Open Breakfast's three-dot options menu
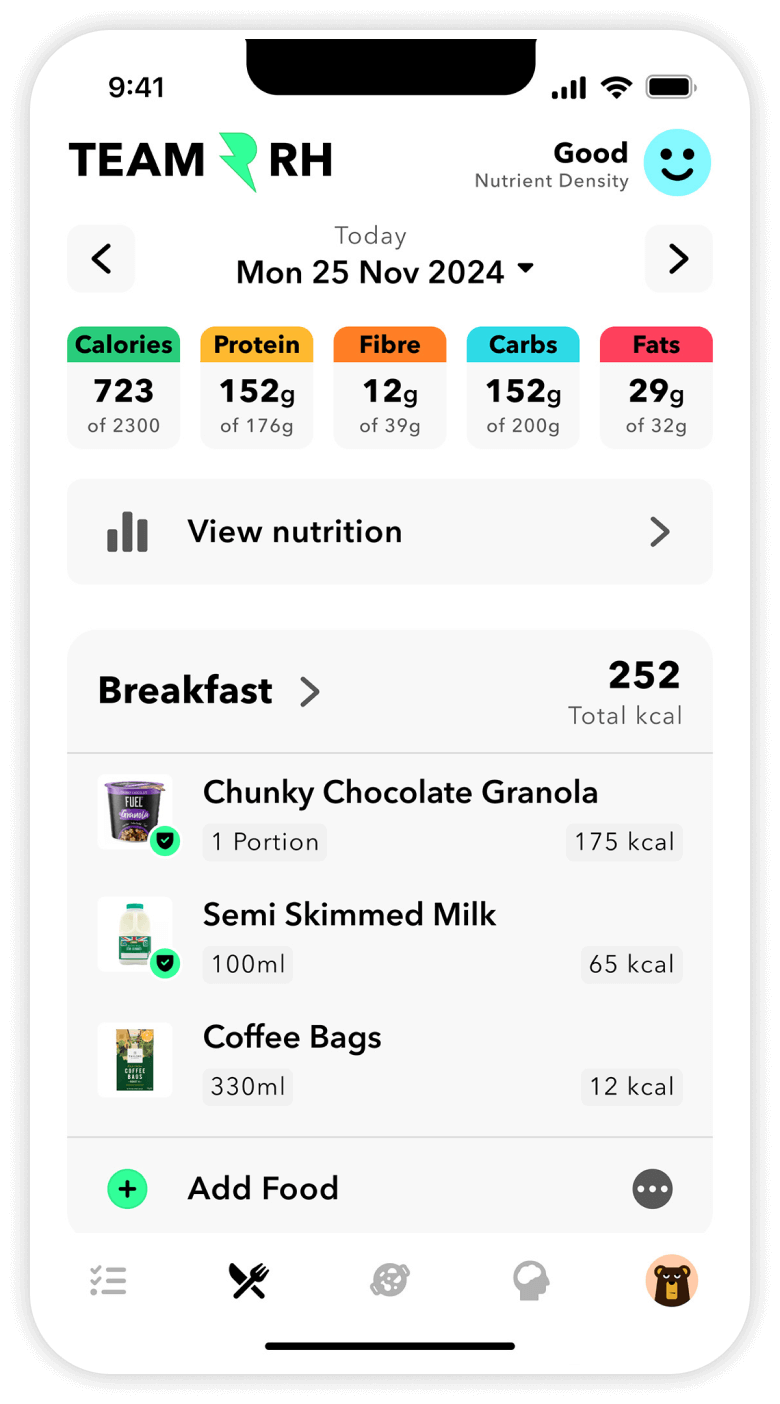Viewport: 780px width, 1404px height. 652,1189
